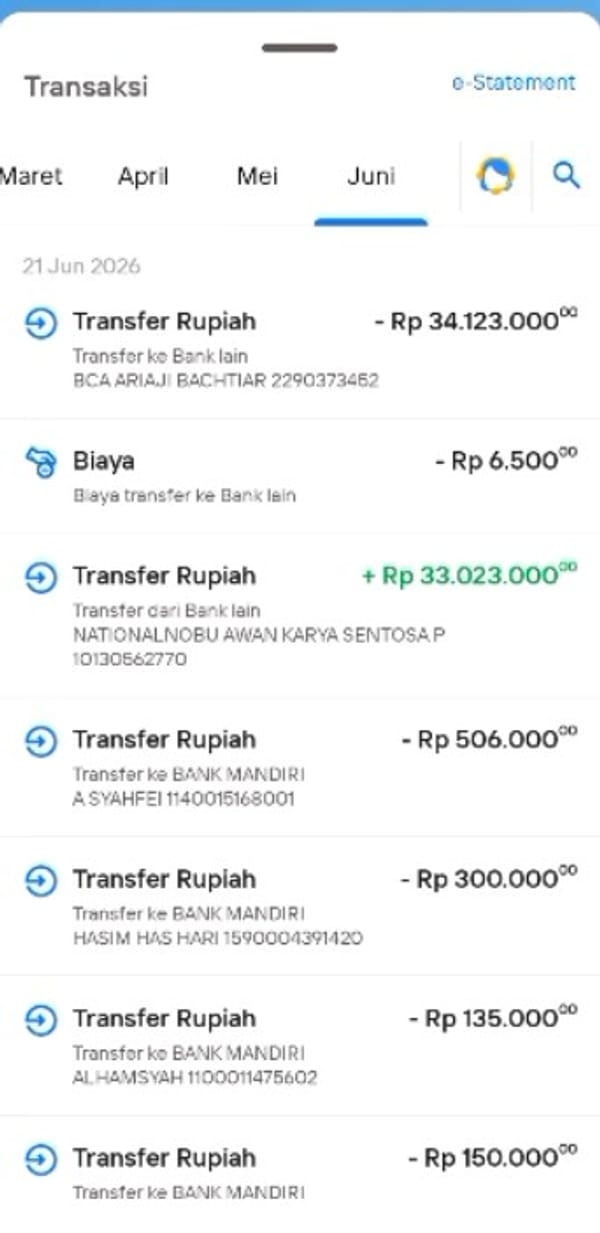Search transactions with the magnifier icon

(x=566, y=176)
